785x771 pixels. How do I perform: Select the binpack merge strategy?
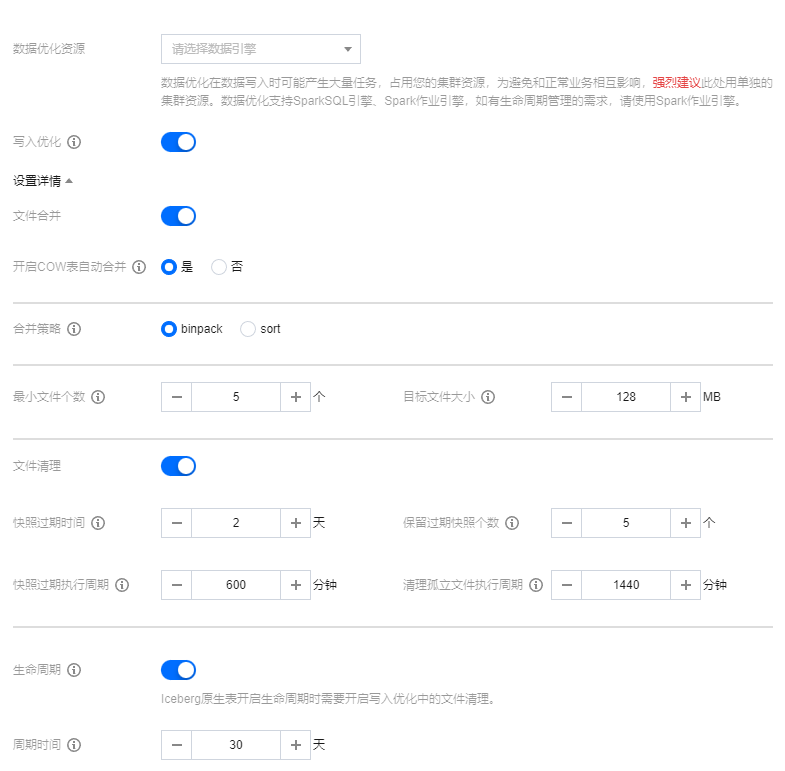click(169, 329)
